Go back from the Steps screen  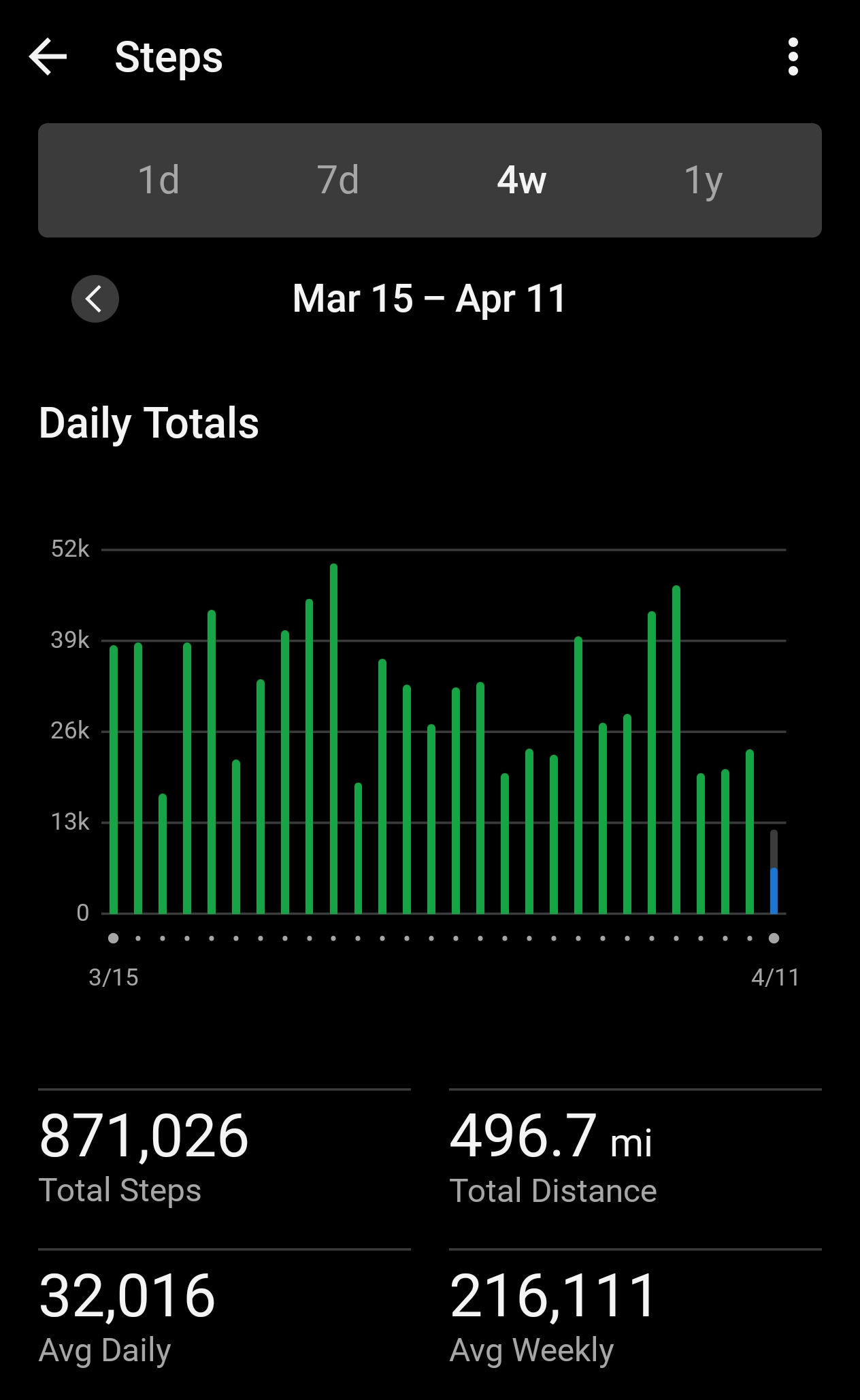point(48,56)
